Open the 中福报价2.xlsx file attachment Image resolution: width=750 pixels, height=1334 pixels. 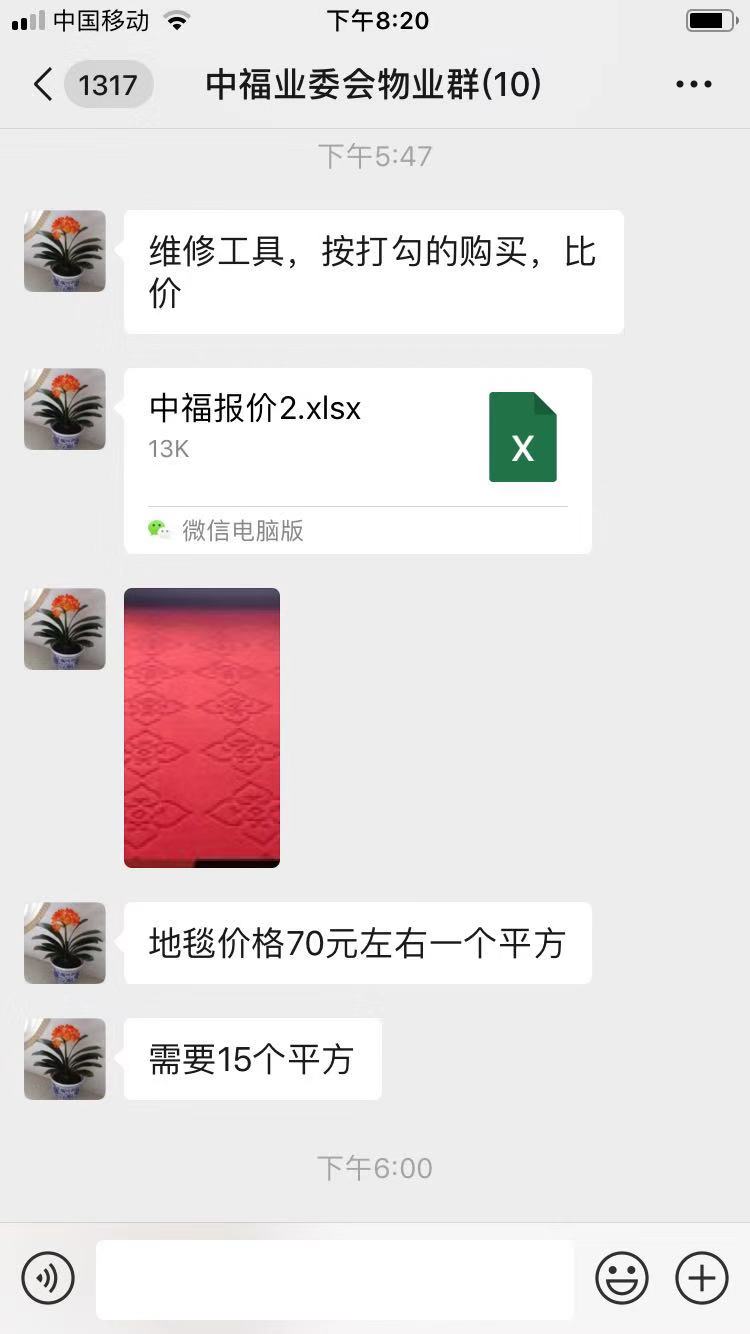point(357,460)
